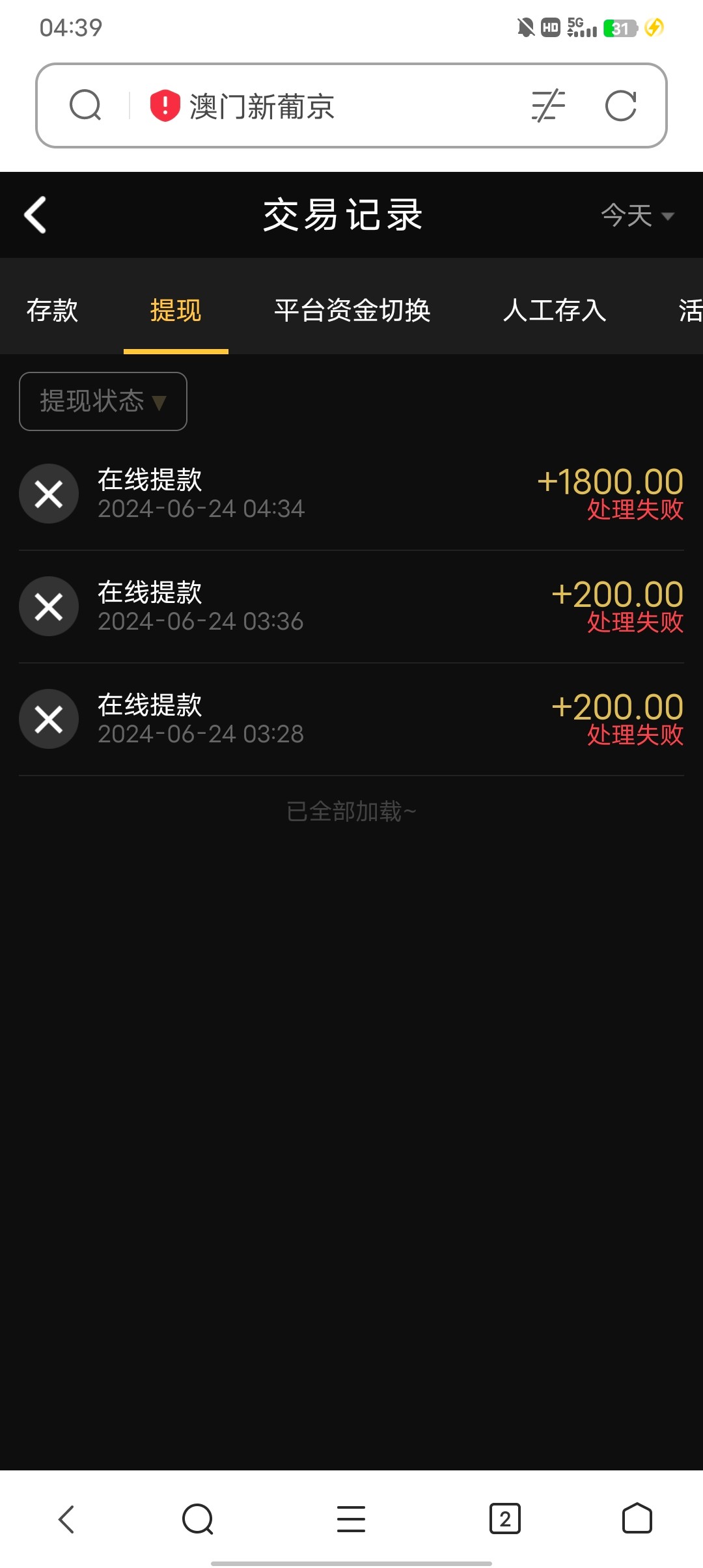Tap the search icon in the address bar
703x1568 pixels.
(x=85, y=105)
